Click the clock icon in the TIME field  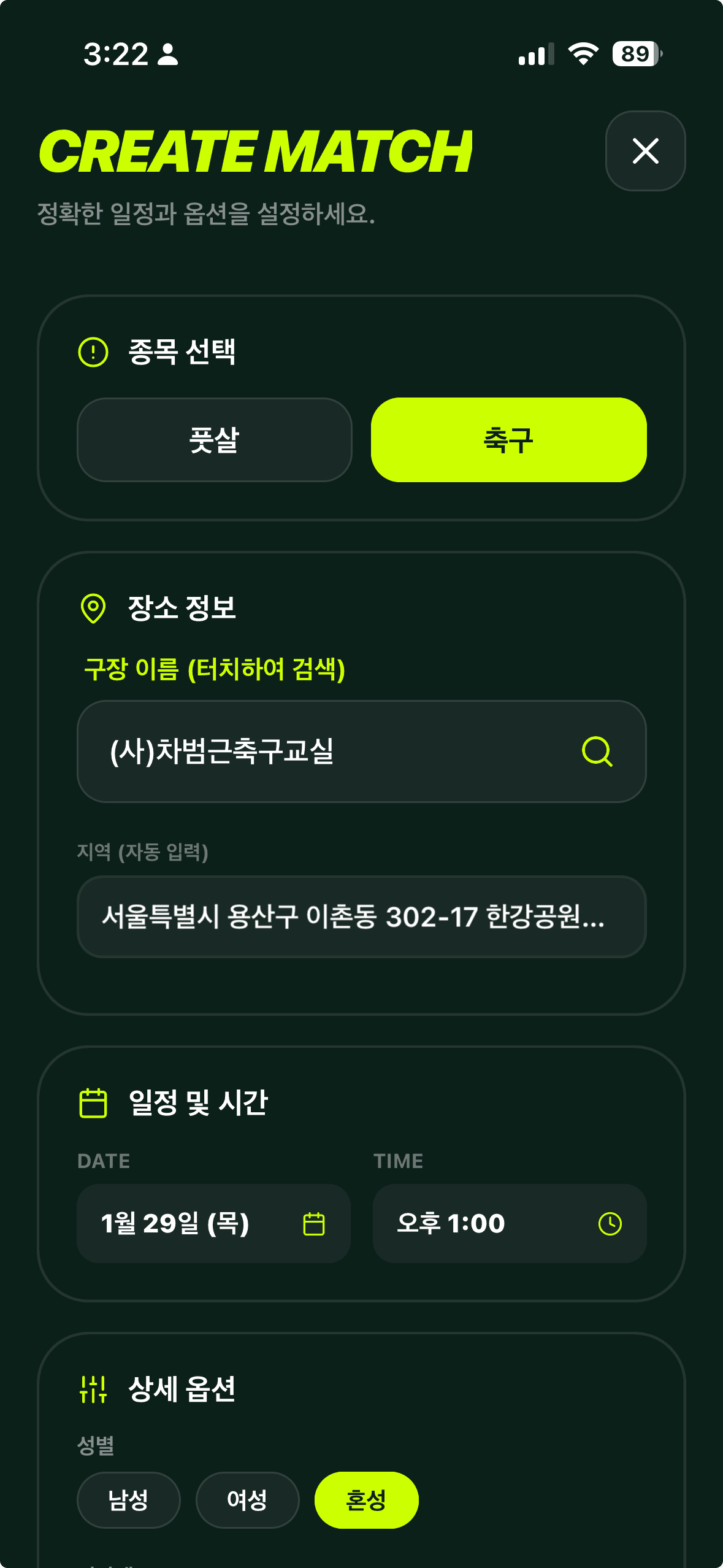[x=609, y=1223]
